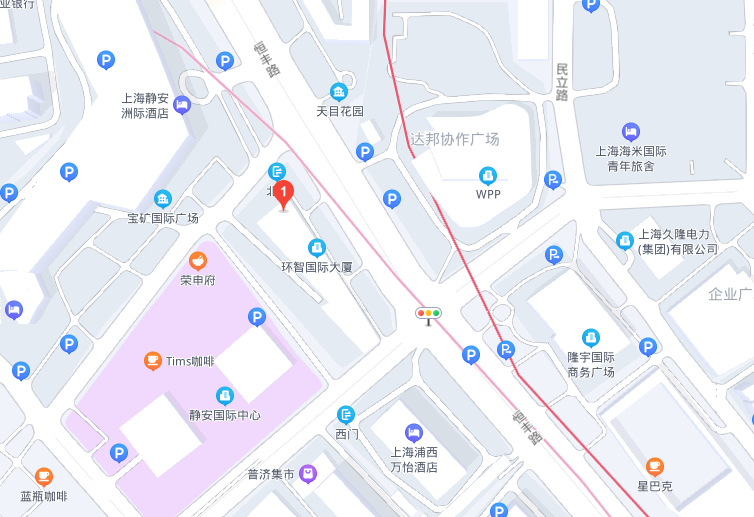Viewport: 754px width, 517px height.
Task: Select 环智国际大厦 on the map
Action: tap(317, 247)
